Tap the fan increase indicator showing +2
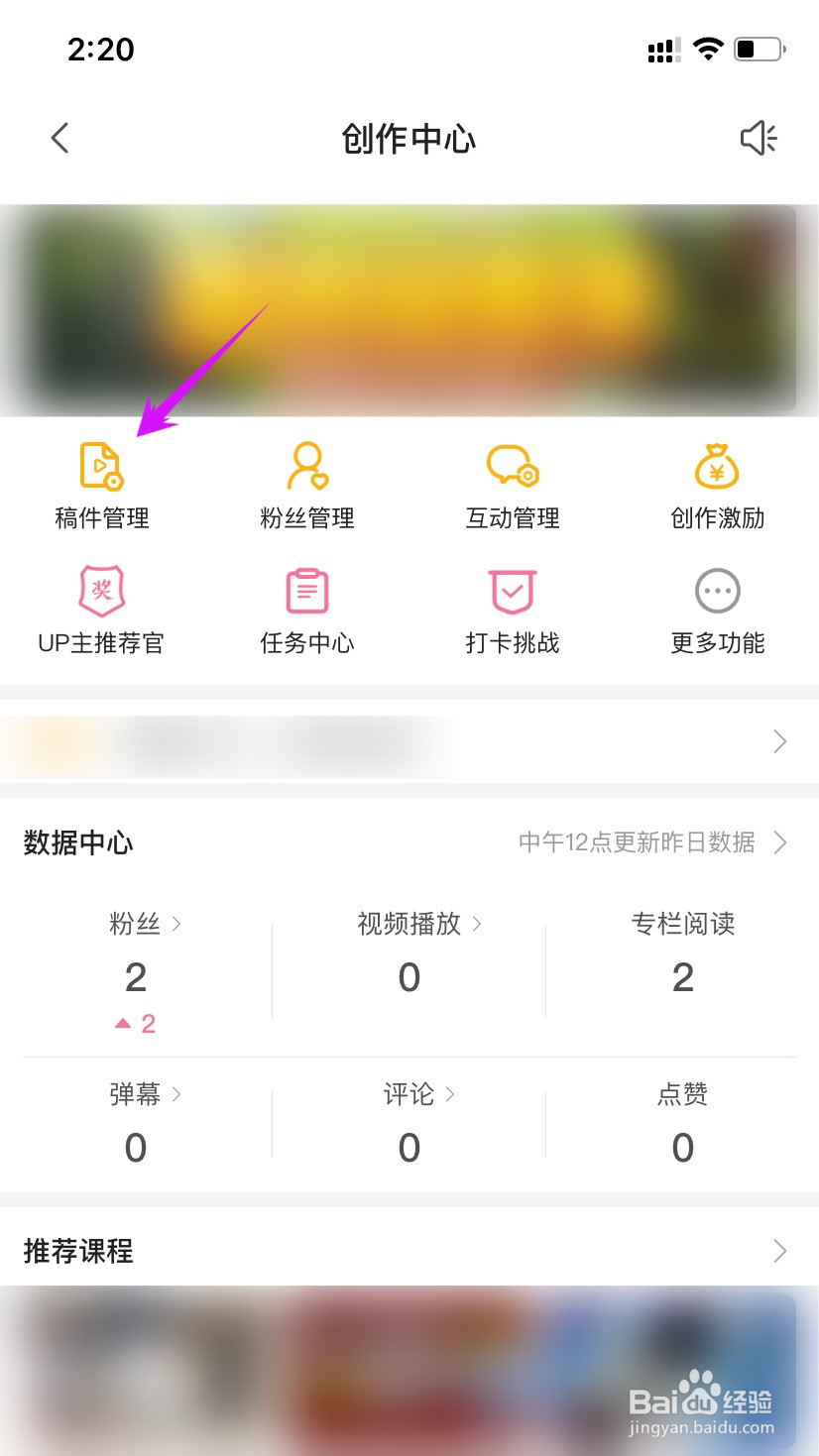819x1456 pixels. point(135,1022)
